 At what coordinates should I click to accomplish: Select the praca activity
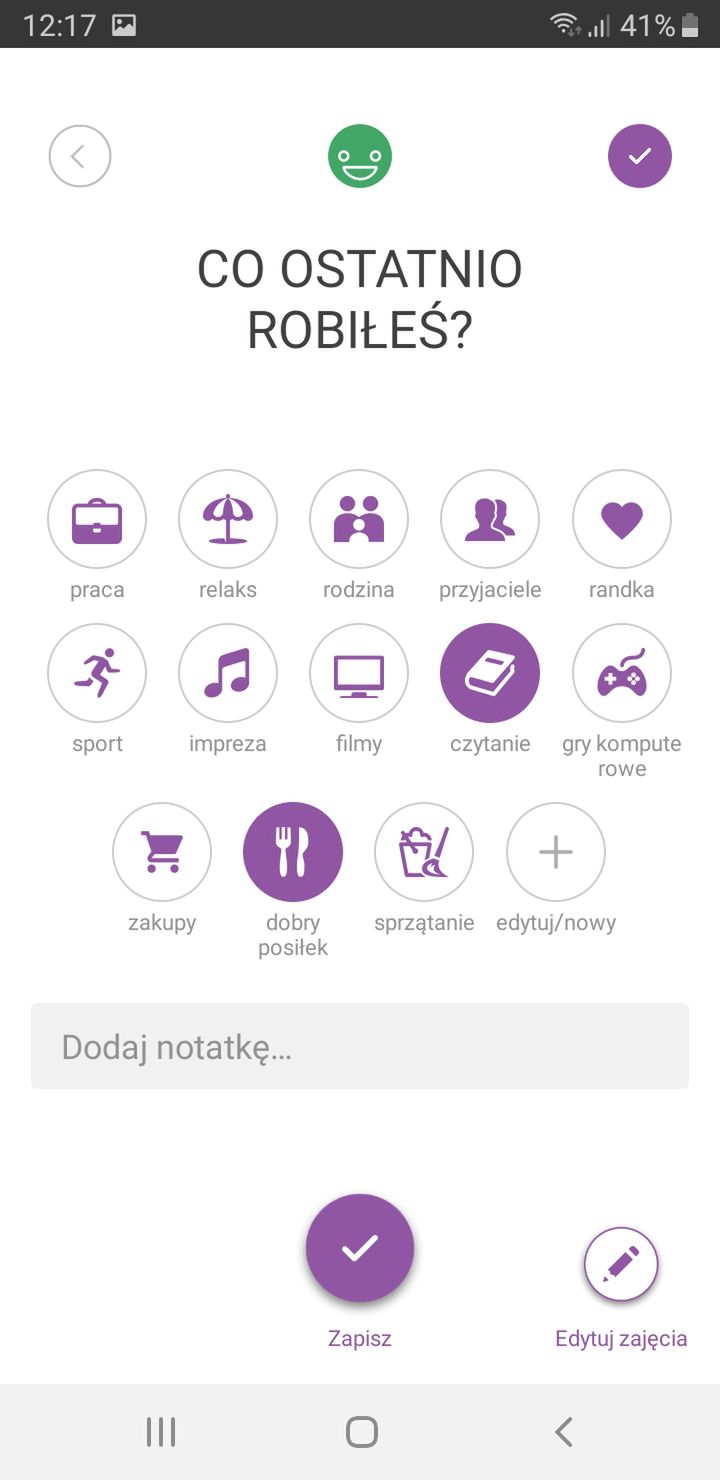tap(97, 519)
